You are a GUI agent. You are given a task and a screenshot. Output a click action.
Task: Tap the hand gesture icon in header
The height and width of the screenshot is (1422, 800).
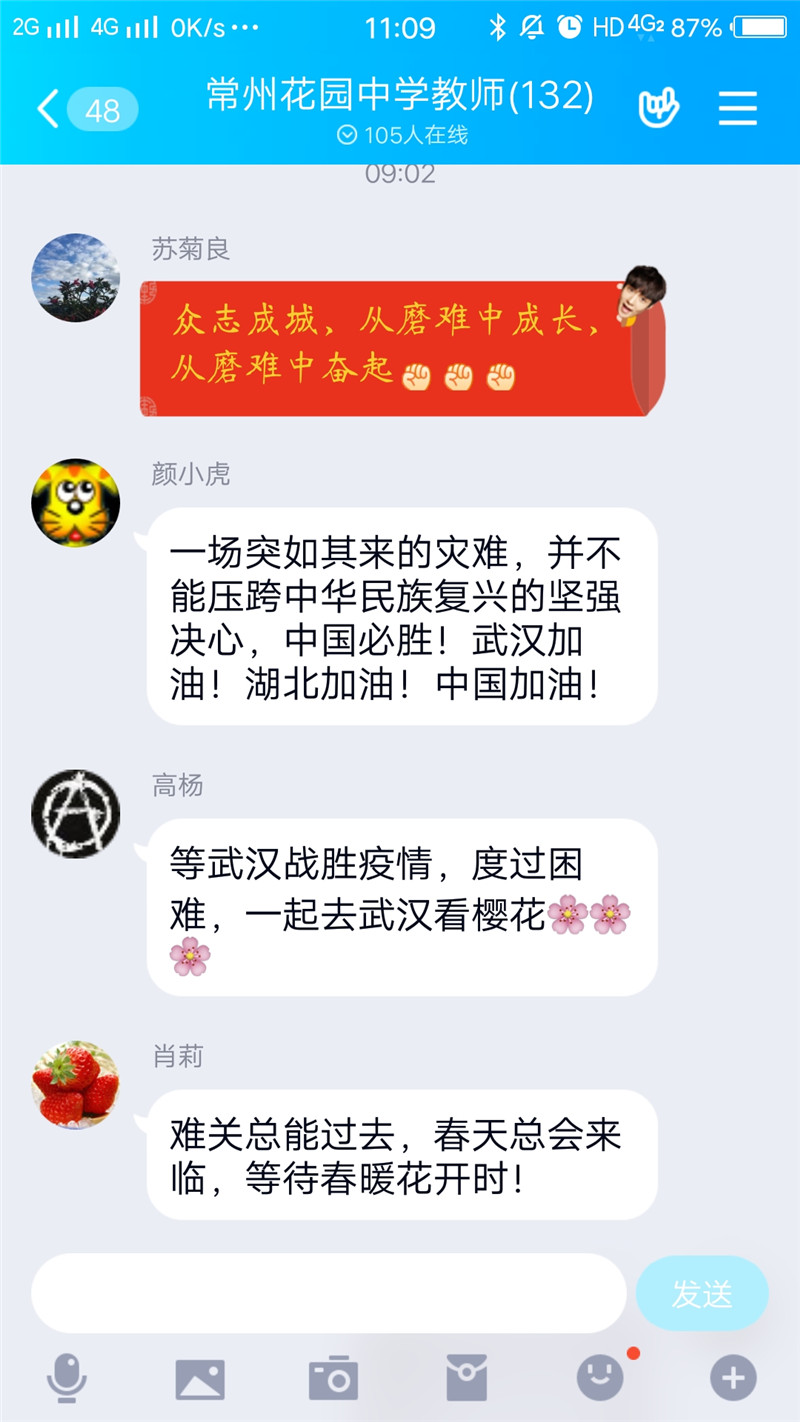(x=658, y=107)
